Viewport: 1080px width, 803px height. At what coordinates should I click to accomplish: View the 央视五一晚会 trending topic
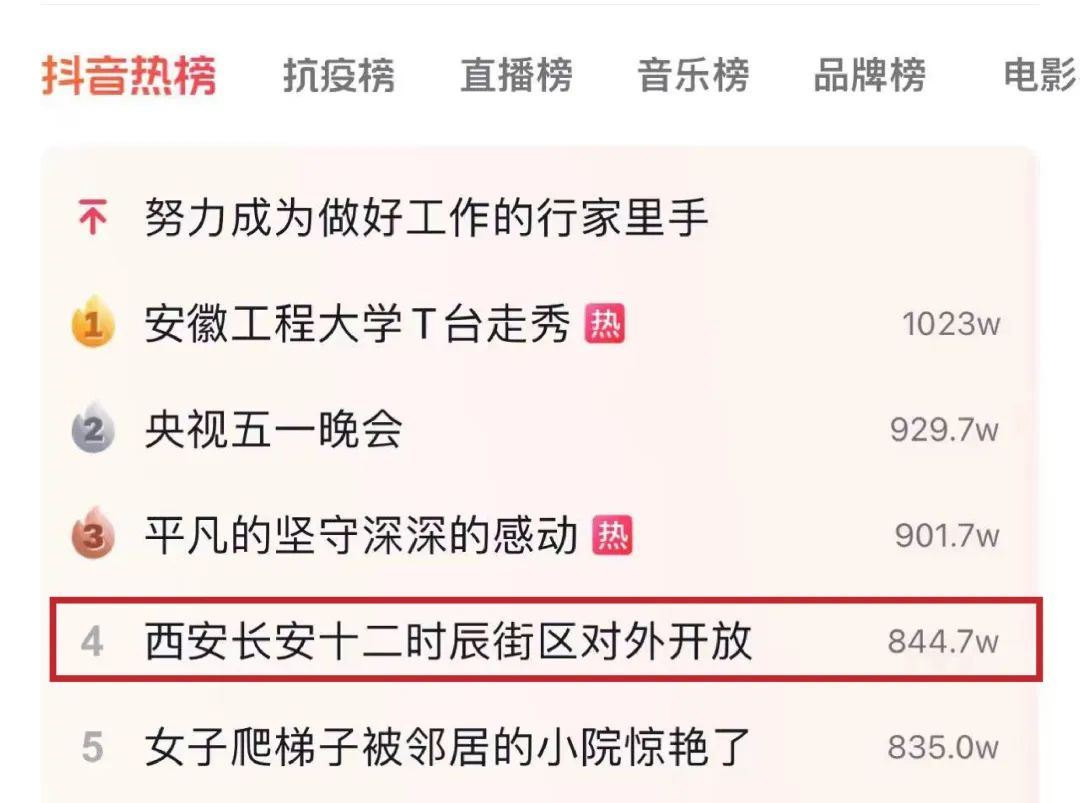pos(274,431)
